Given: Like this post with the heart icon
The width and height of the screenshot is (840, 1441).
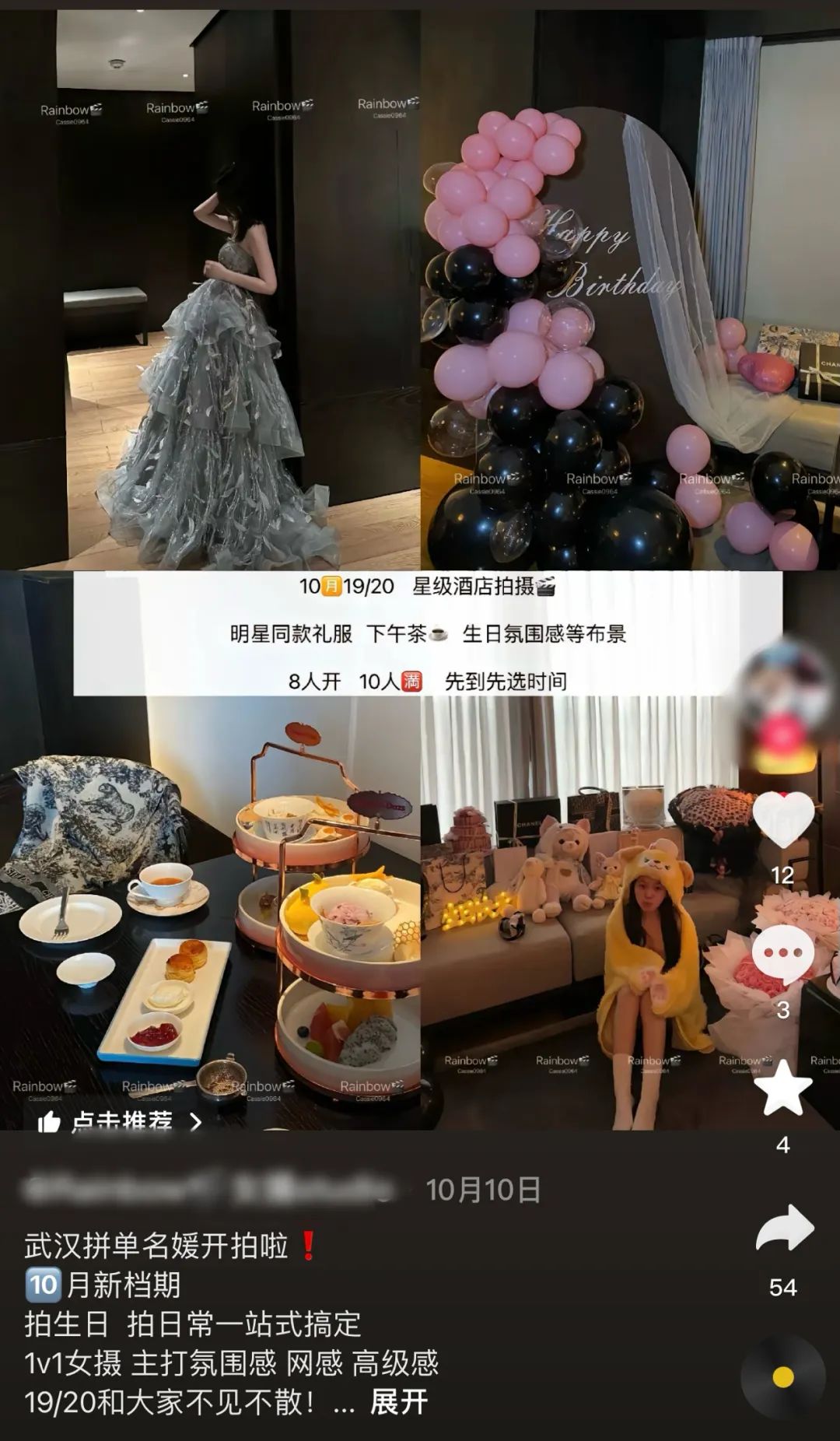Looking at the screenshot, I should [782, 819].
